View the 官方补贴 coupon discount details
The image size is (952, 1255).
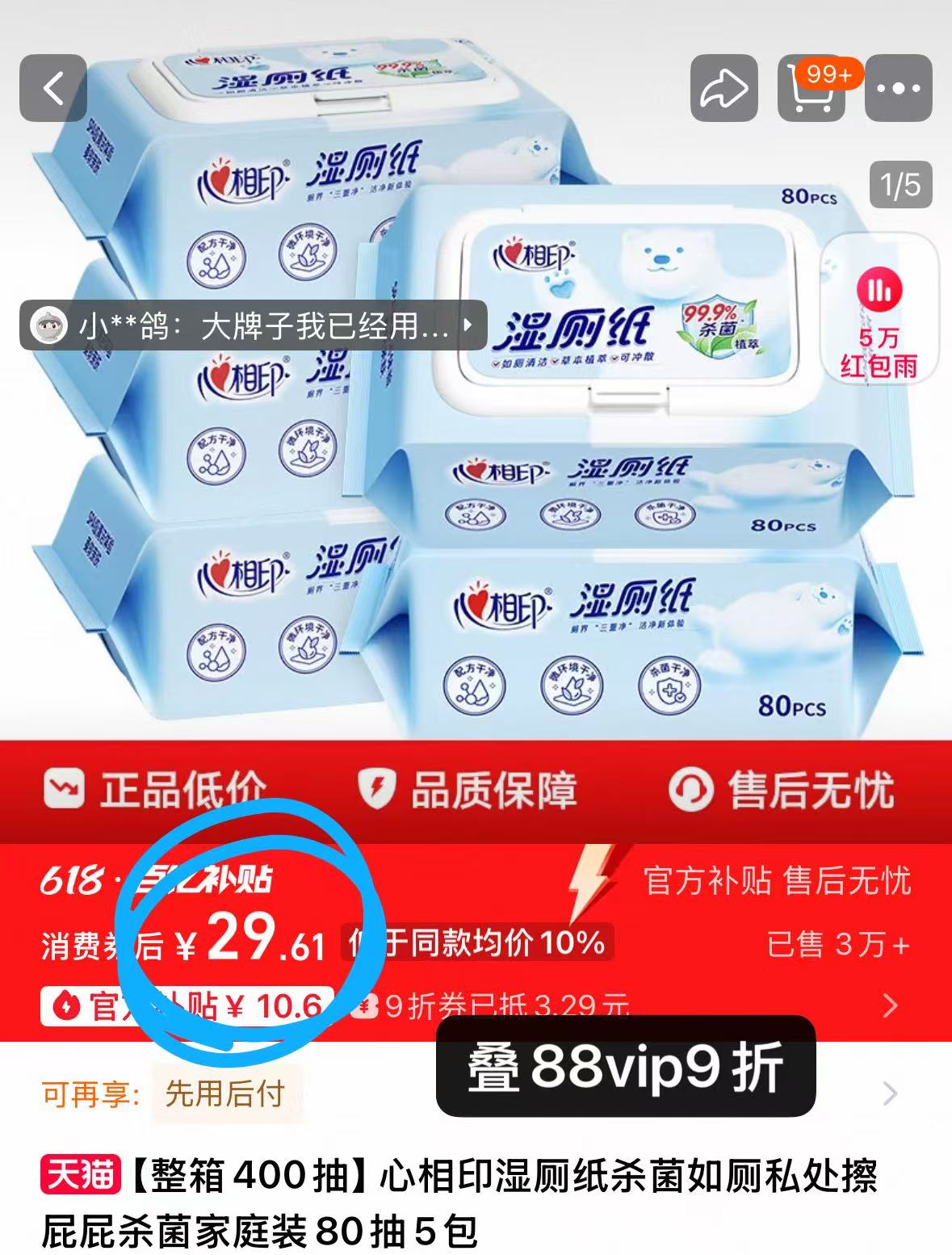pyautogui.click(x=890, y=1005)
